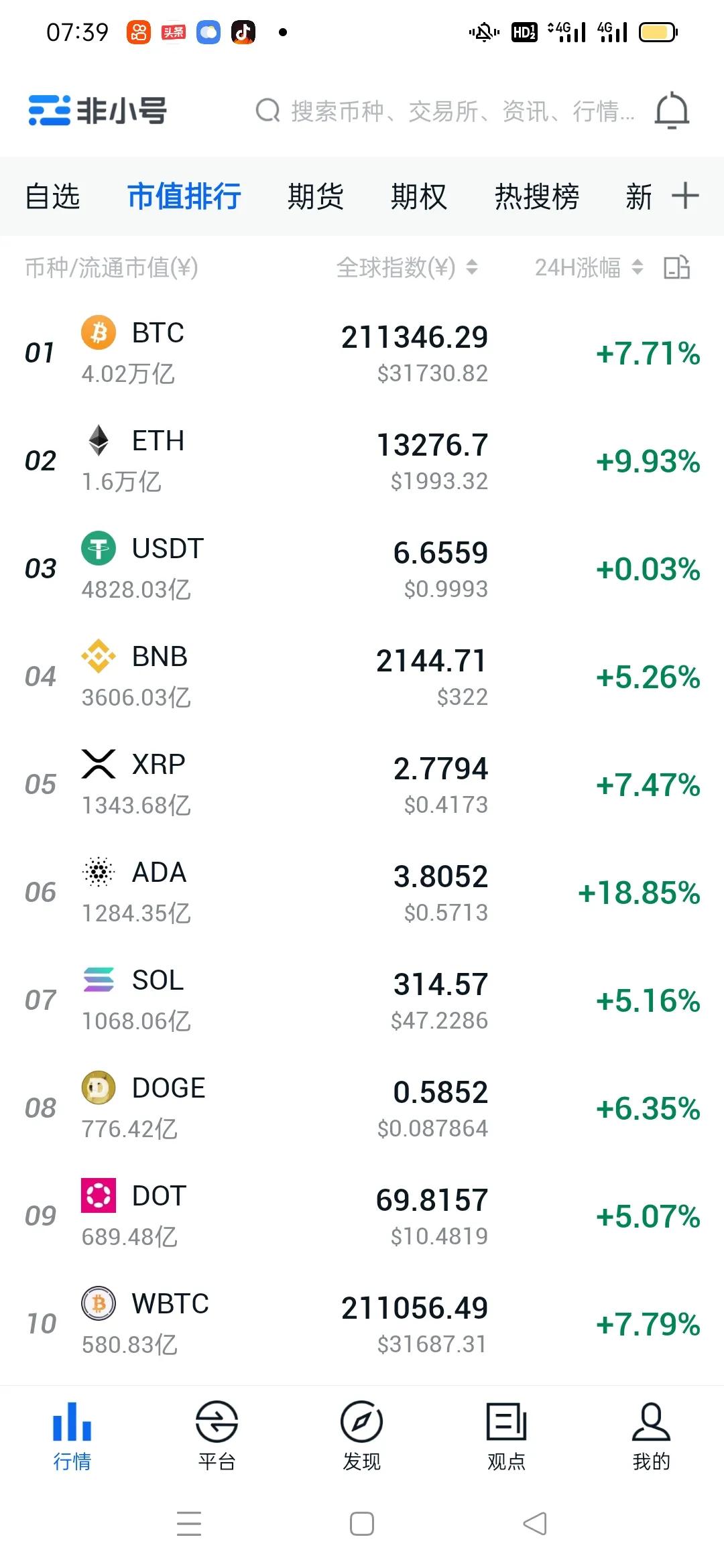
Task: Open the 发现 tab
Action: click(x=361, y=1435)
